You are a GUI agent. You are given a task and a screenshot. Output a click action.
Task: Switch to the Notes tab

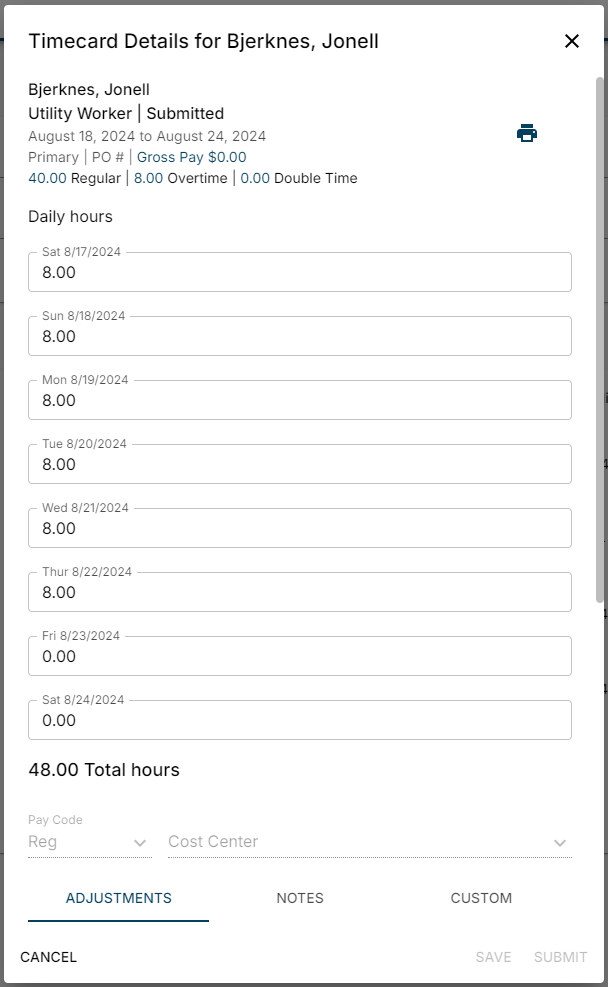(300, 898)
